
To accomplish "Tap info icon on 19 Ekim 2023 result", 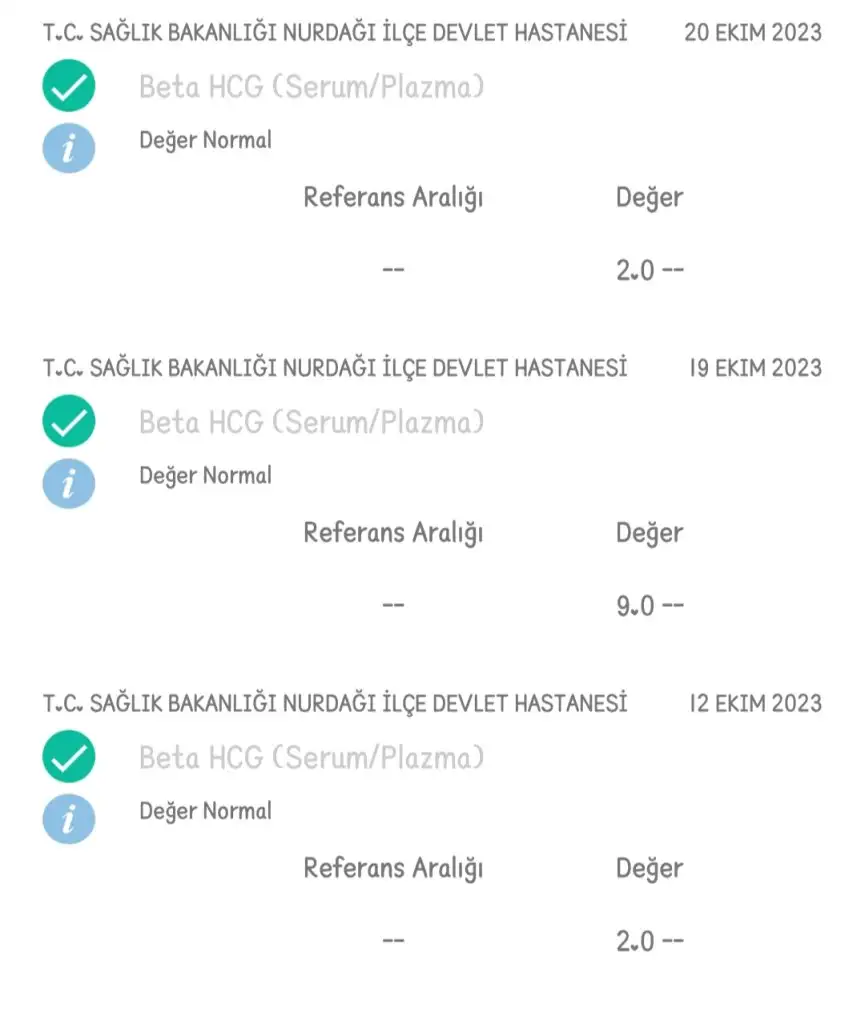I will point(68,485).
